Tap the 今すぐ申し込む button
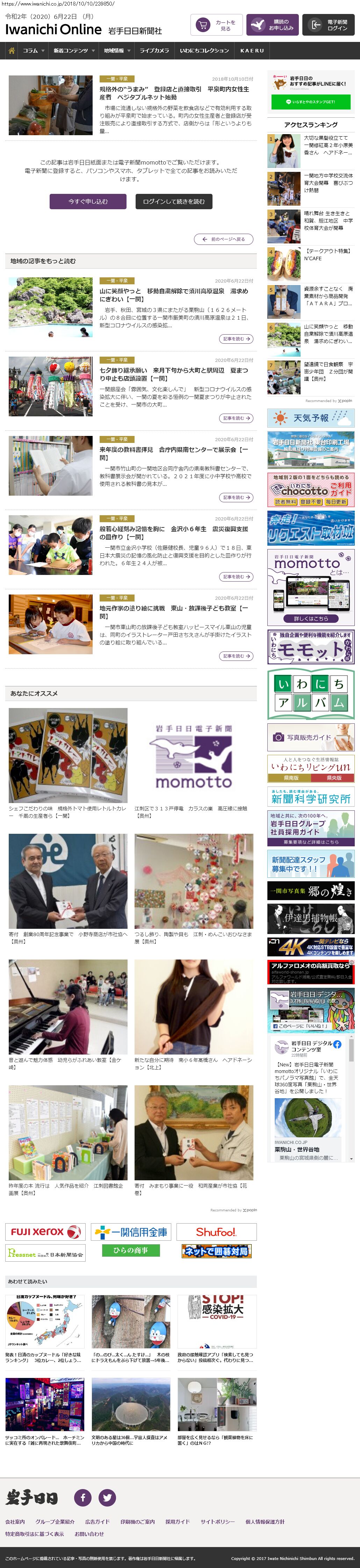360x1568 pixels. coord(88,202)
